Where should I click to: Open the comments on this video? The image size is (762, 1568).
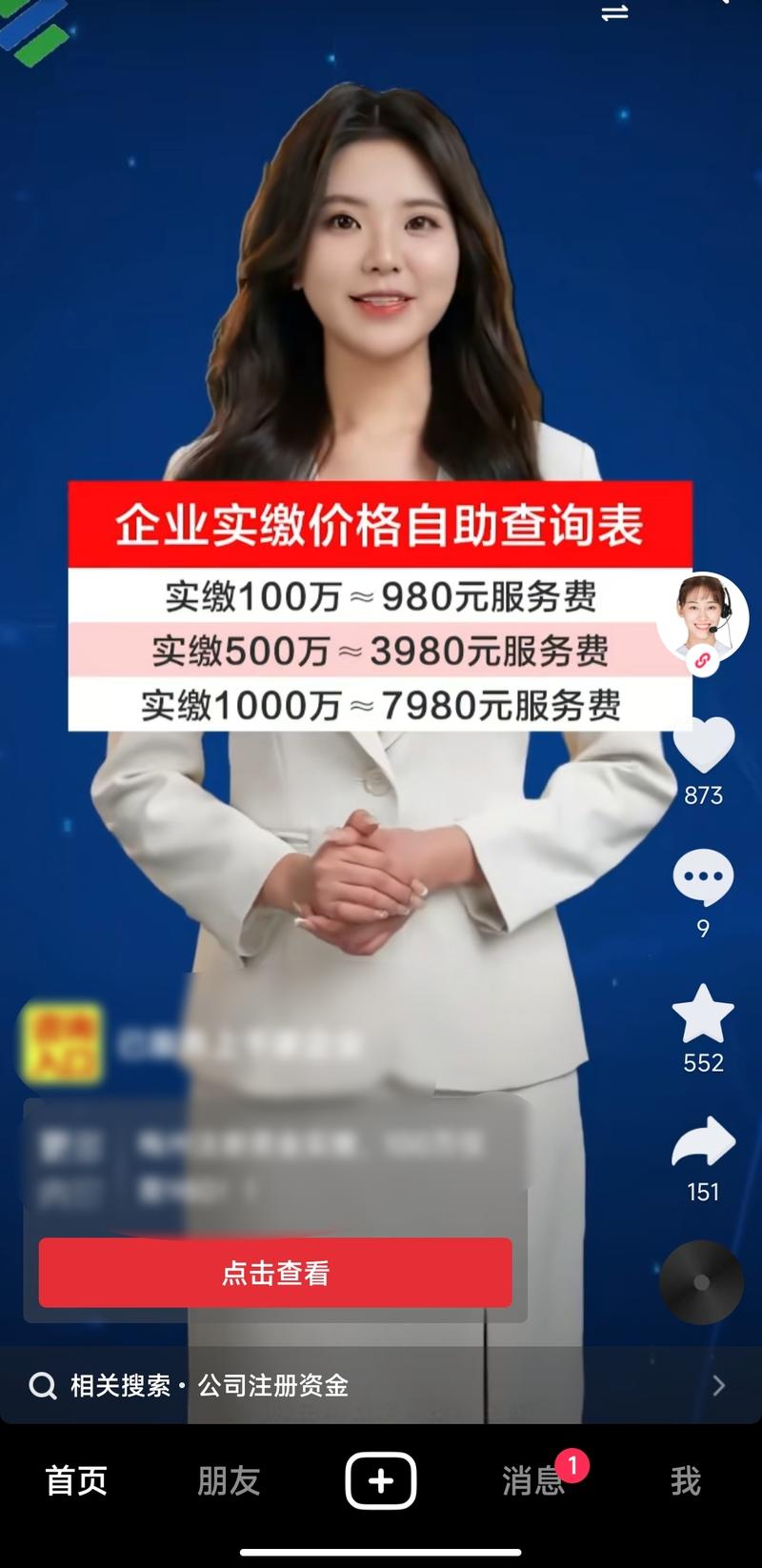(x=703, y=877)
